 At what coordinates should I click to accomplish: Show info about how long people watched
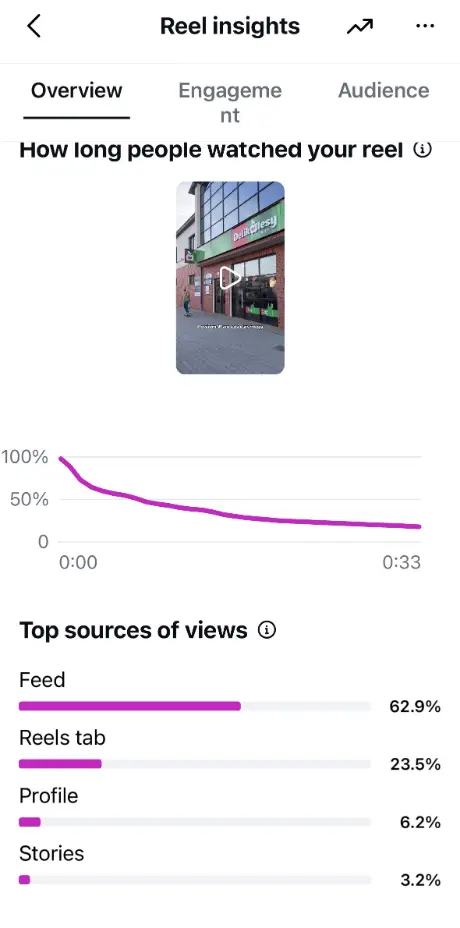pyautogui.click(x=422, y=150)
